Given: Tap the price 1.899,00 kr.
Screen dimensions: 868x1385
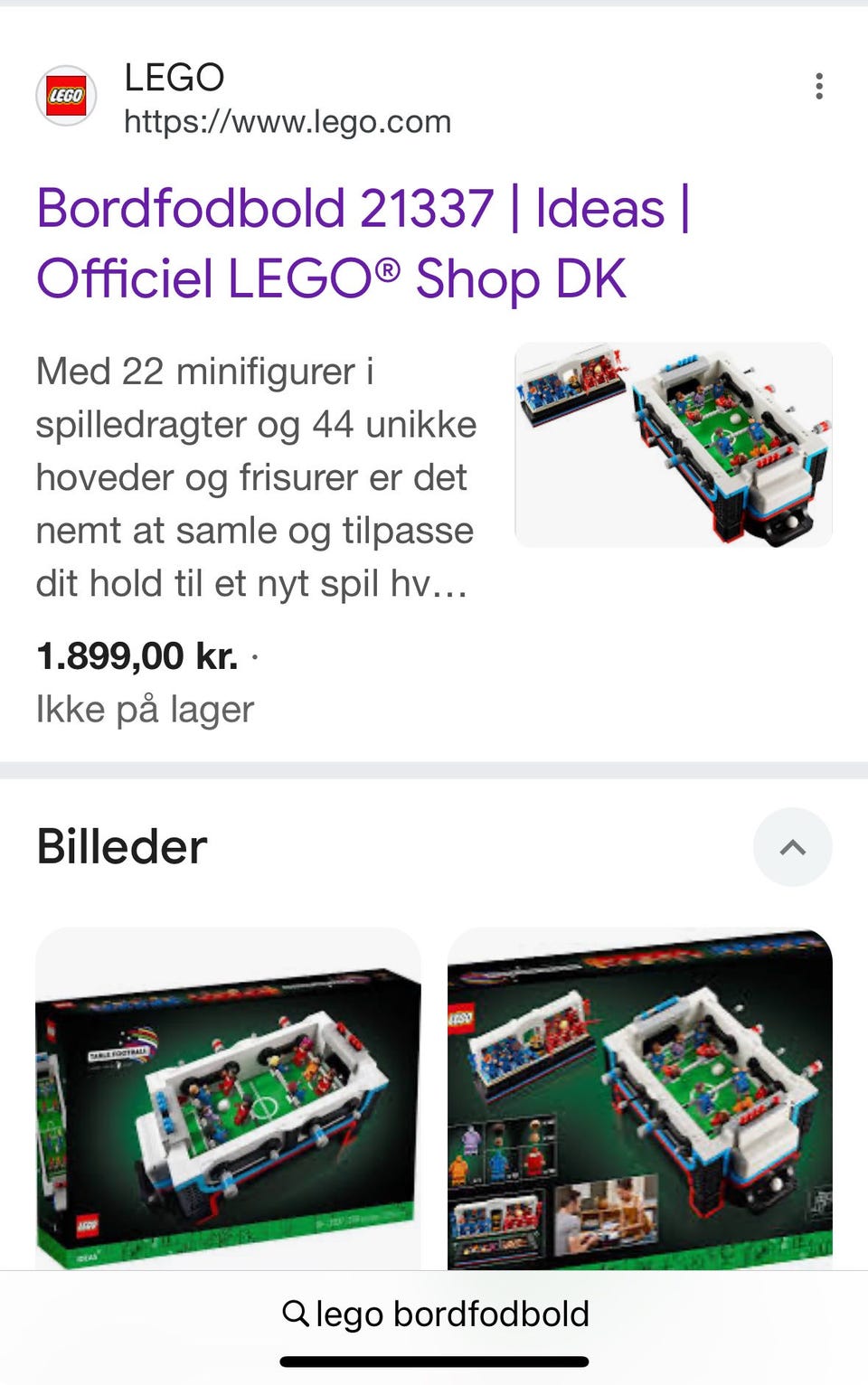Looking at the screenshot, I should [x=136, y=654].
